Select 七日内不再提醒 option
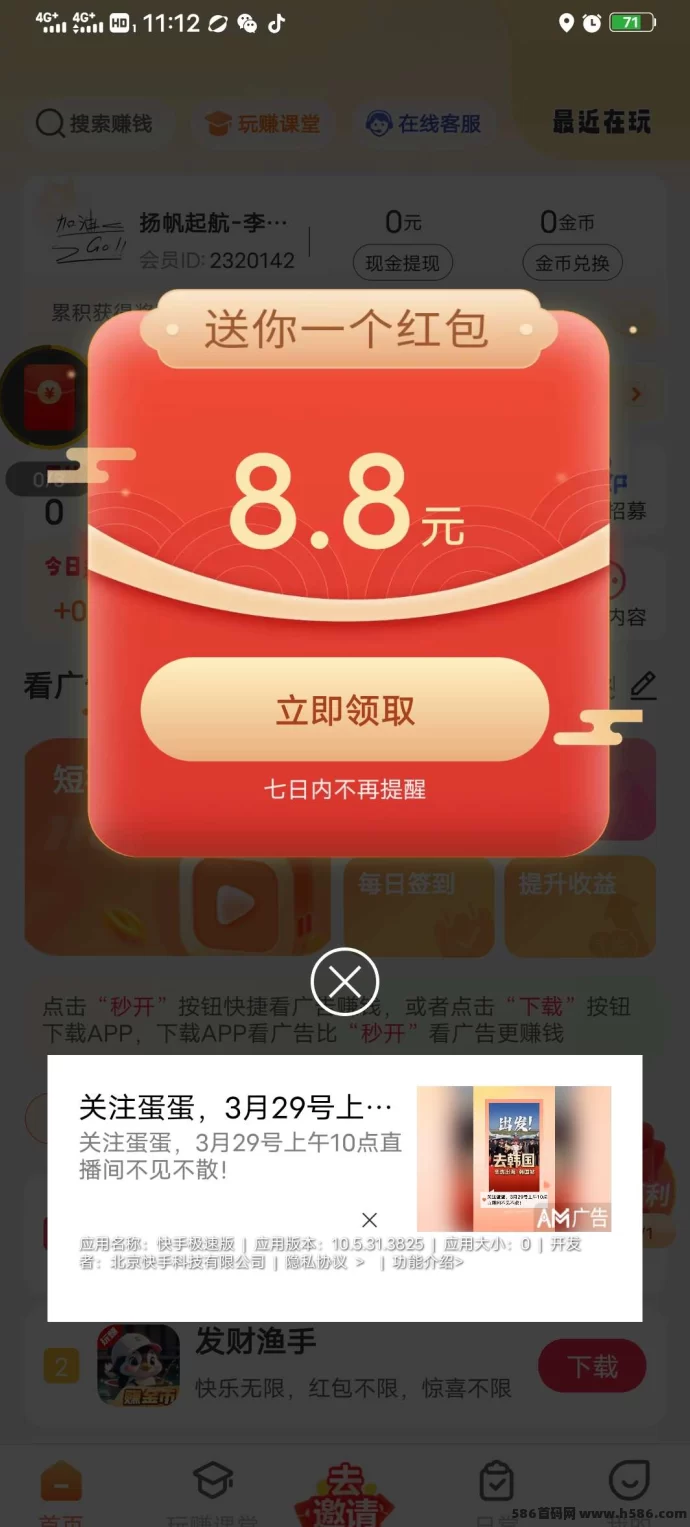 (345, 789)
